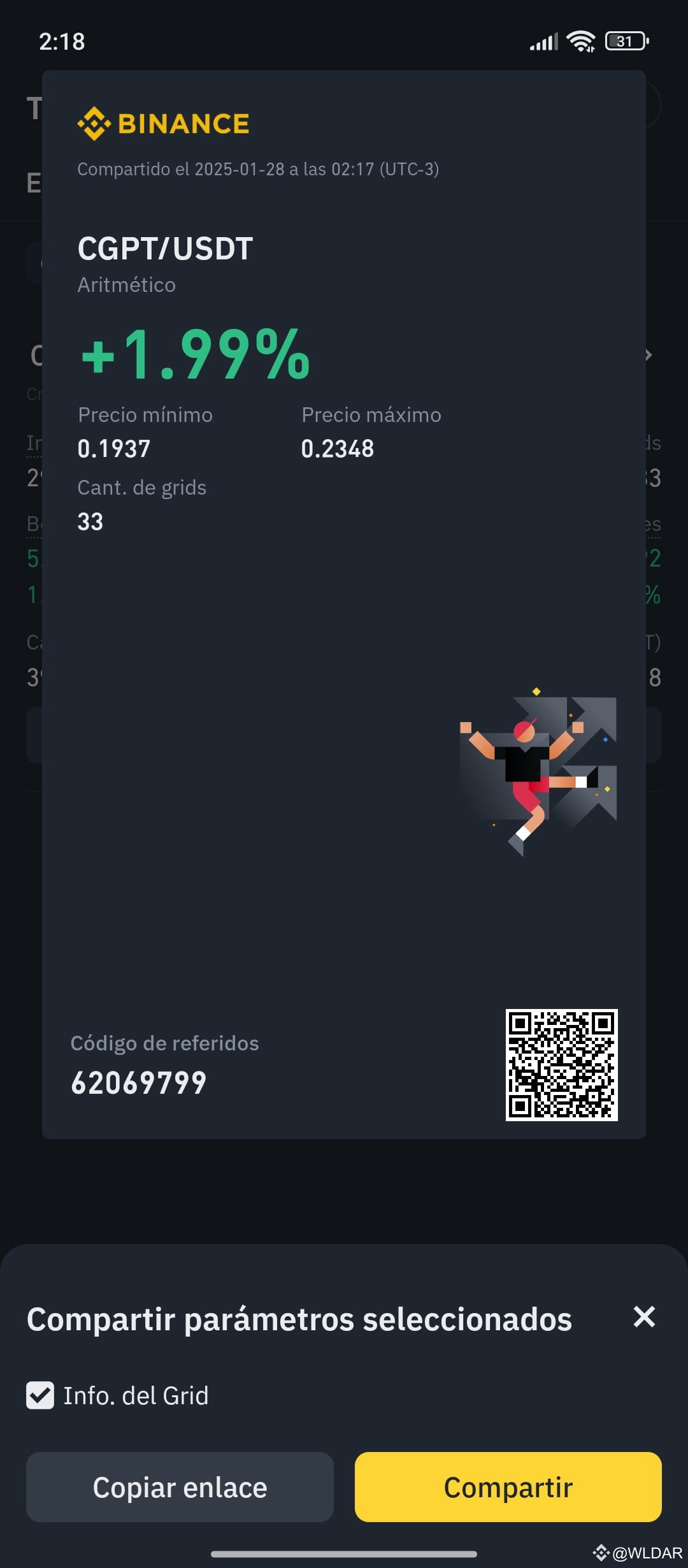Tap the Precio mínimo value 0.1937
Image resolution: width=688 pixels, height=1568 pixels.
tap(114, 448)
